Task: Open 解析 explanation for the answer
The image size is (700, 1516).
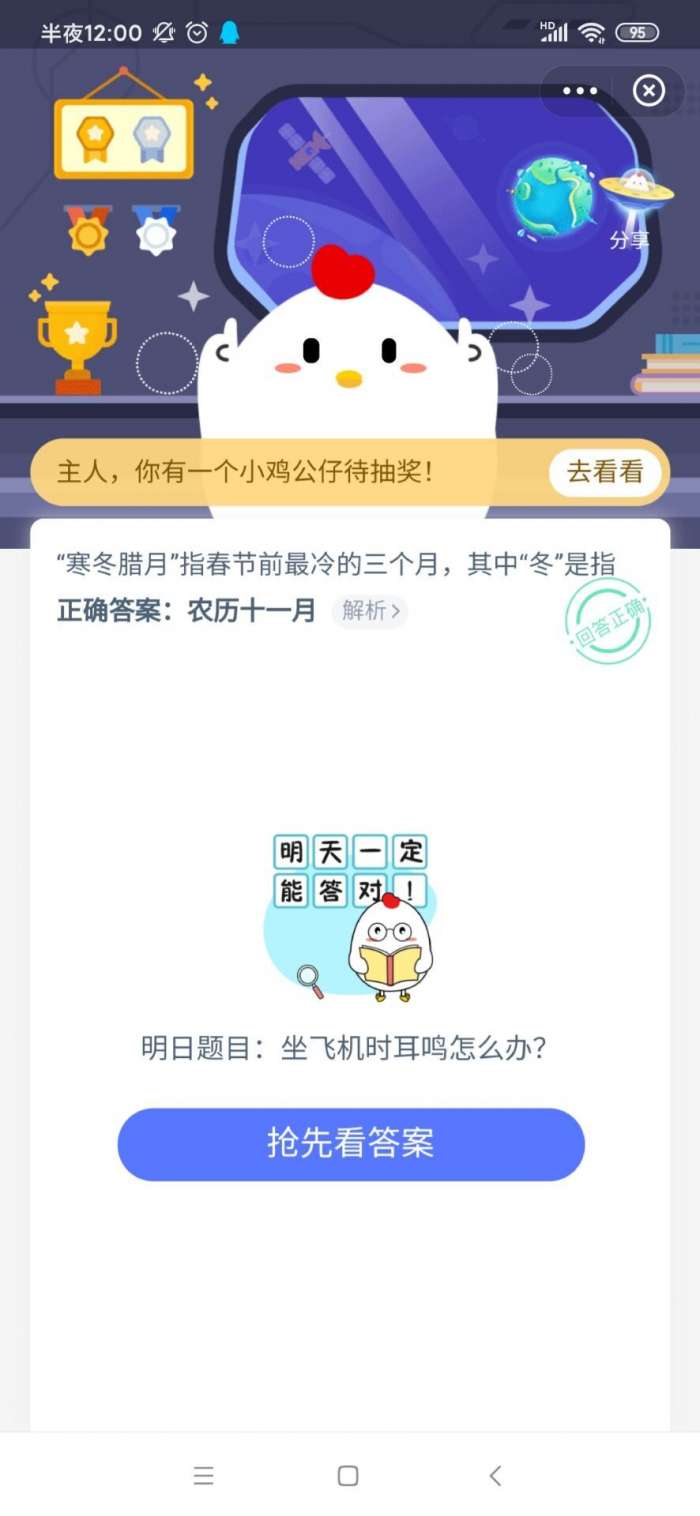Action: [x=370, y=610]
